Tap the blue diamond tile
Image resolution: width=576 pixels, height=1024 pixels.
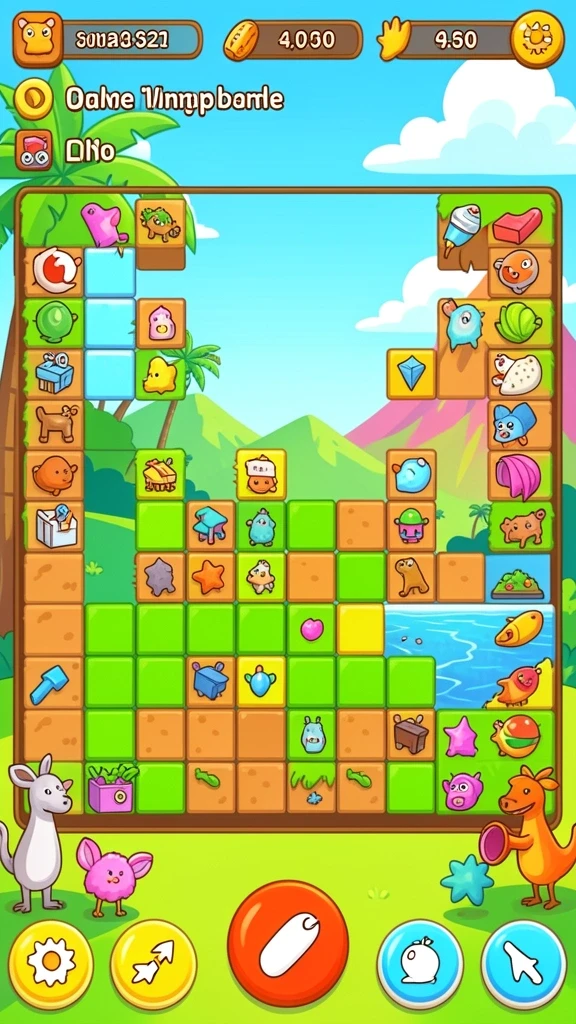point(411,374)
